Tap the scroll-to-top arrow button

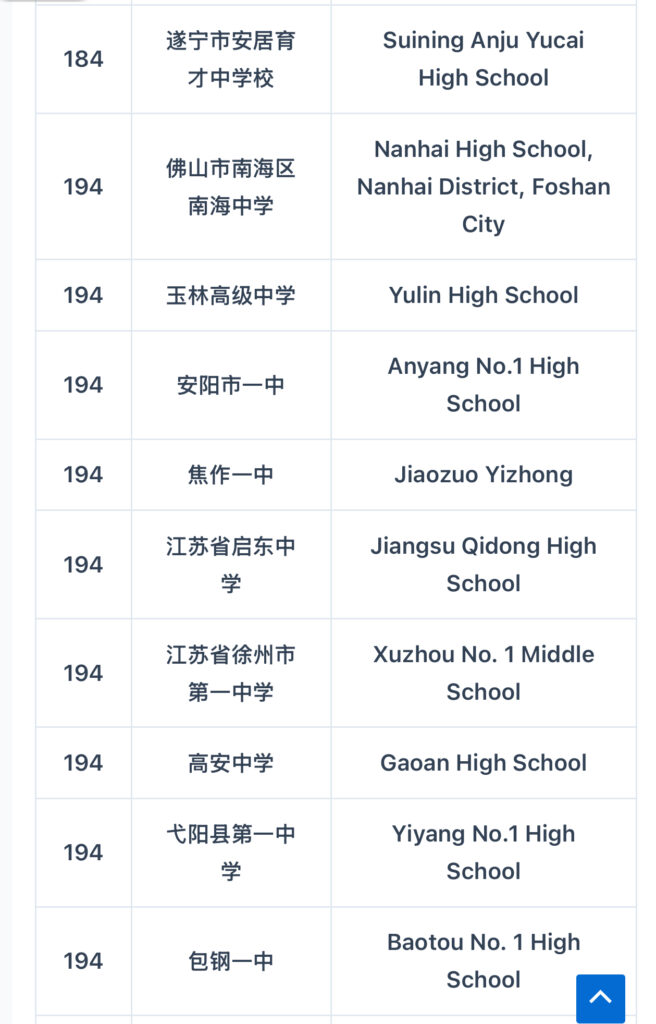point(600,998)
